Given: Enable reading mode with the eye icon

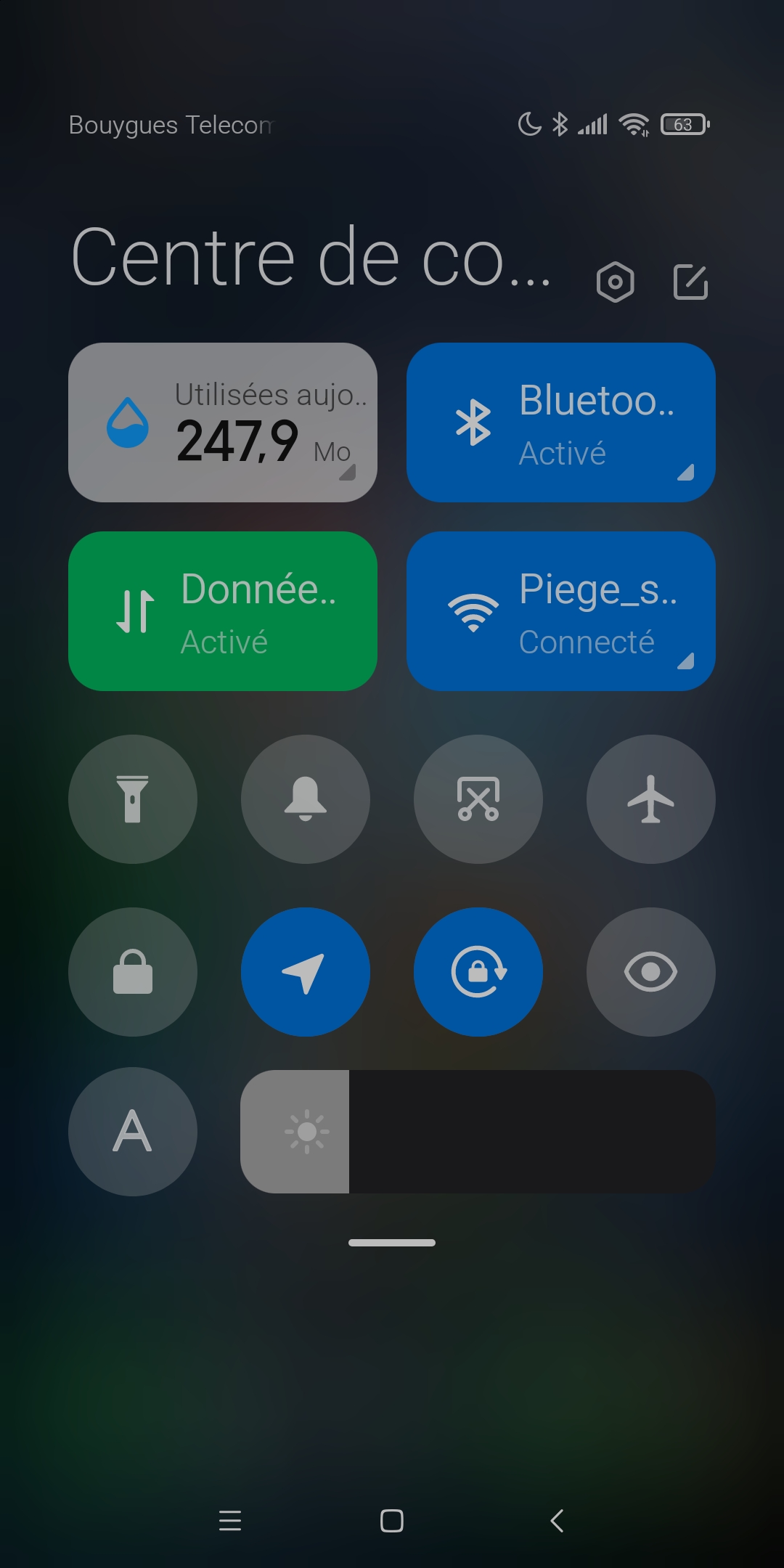Looking at the screenshot, I should [x=651, y=972].
